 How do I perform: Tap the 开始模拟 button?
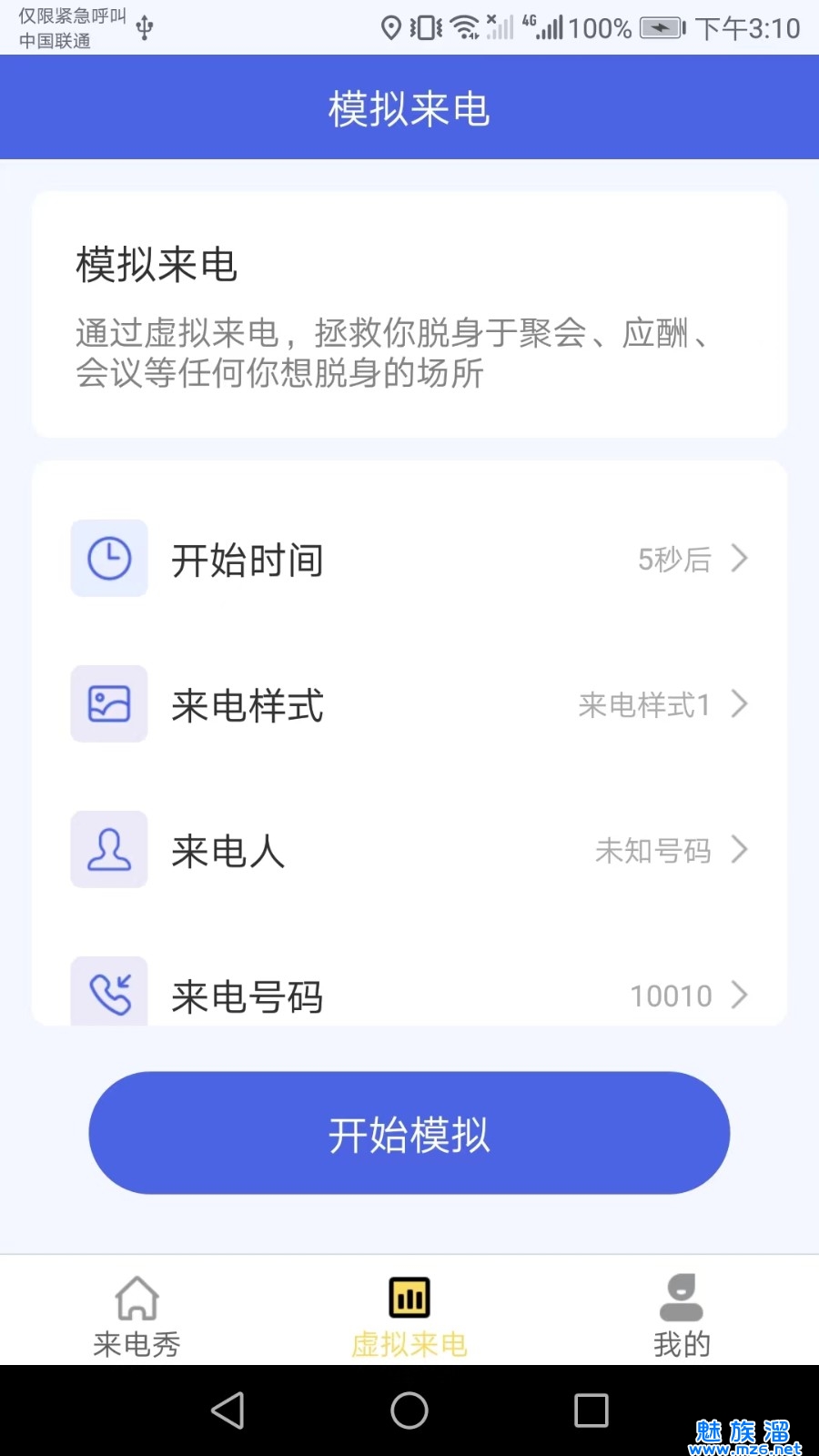[409, 1133]
